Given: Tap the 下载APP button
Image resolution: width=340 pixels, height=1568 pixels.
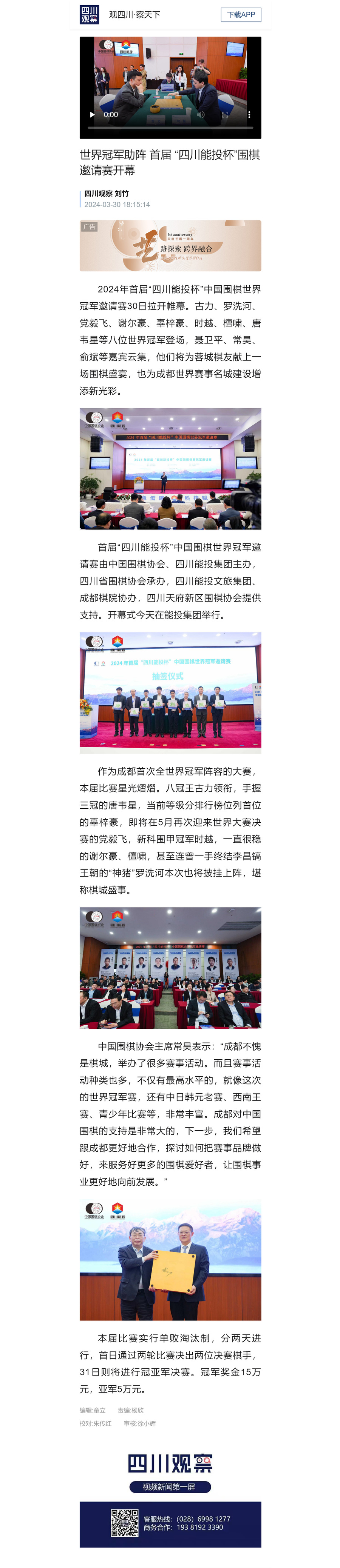Looking at the screenshot, I should [x=241, y=15].
